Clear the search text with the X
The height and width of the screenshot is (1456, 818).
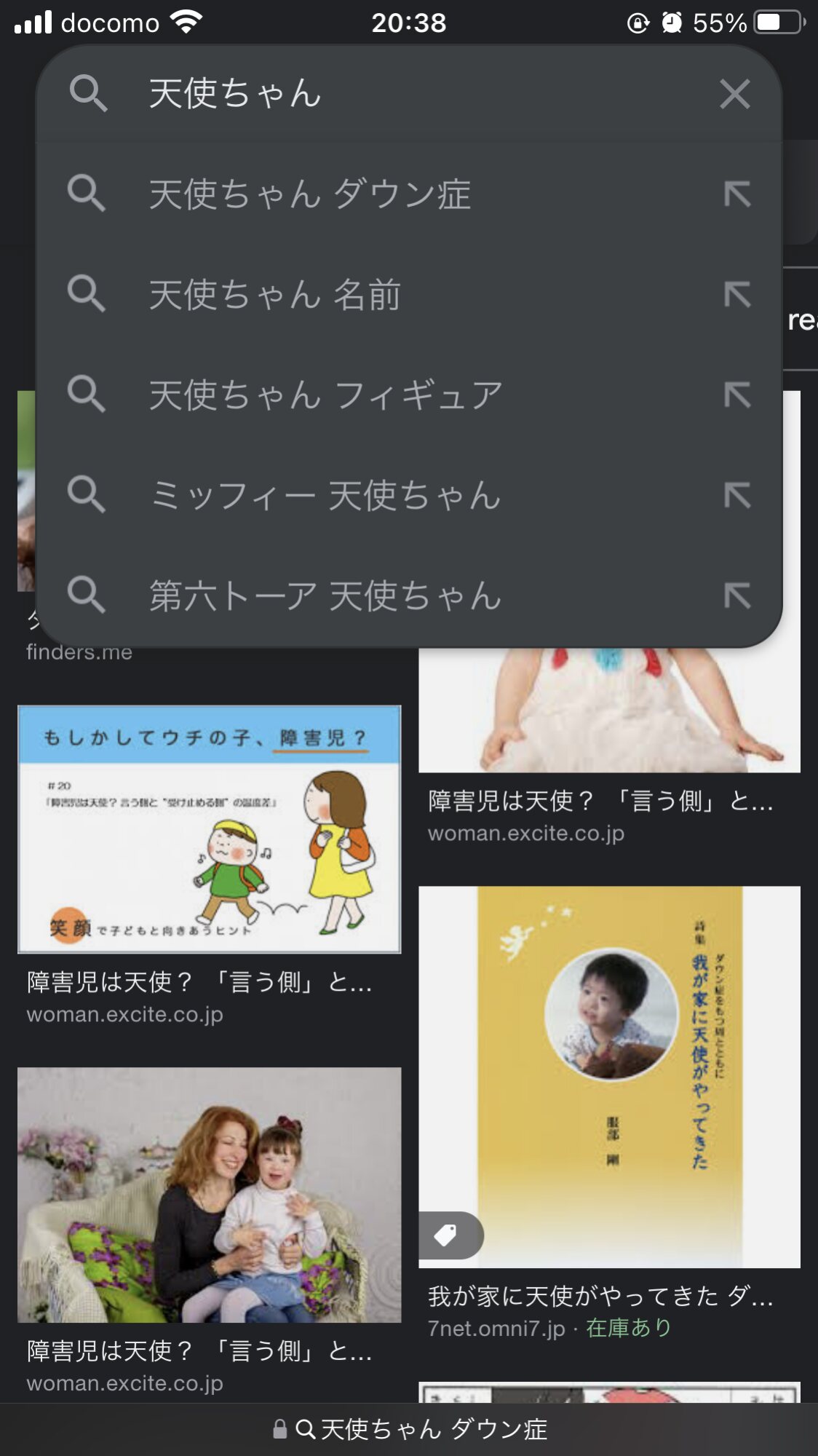[x=734, y=94]
